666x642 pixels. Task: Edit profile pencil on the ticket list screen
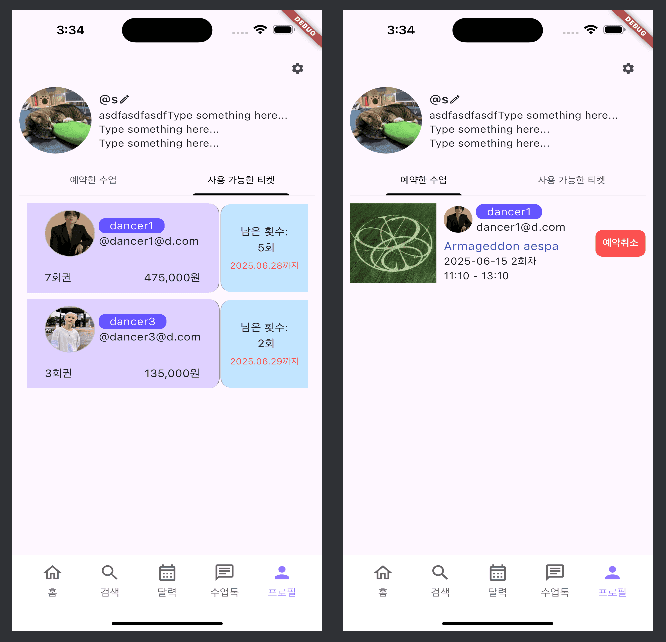tap(125, 99)
